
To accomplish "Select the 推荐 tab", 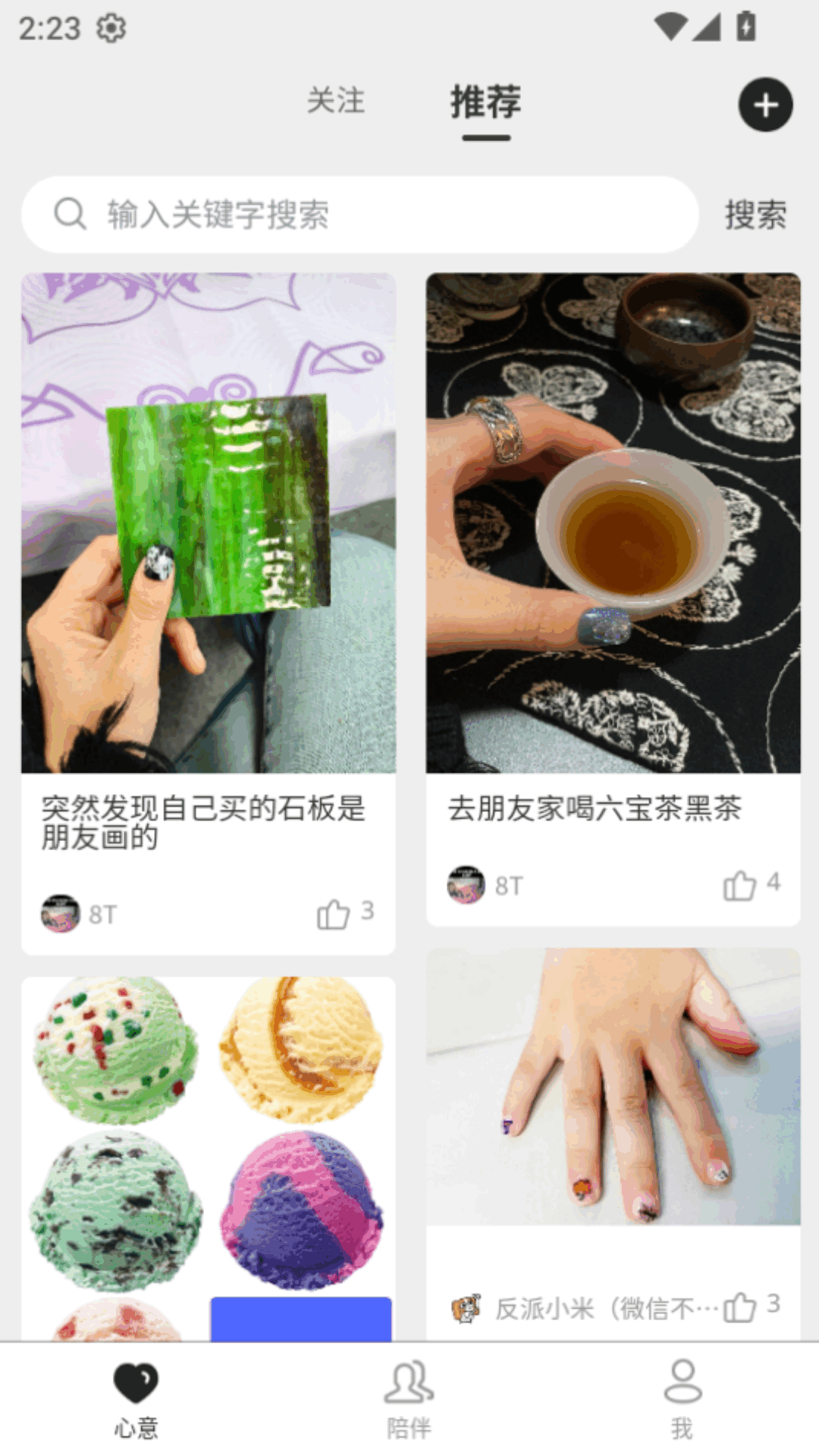I will (x=486, y=102).
